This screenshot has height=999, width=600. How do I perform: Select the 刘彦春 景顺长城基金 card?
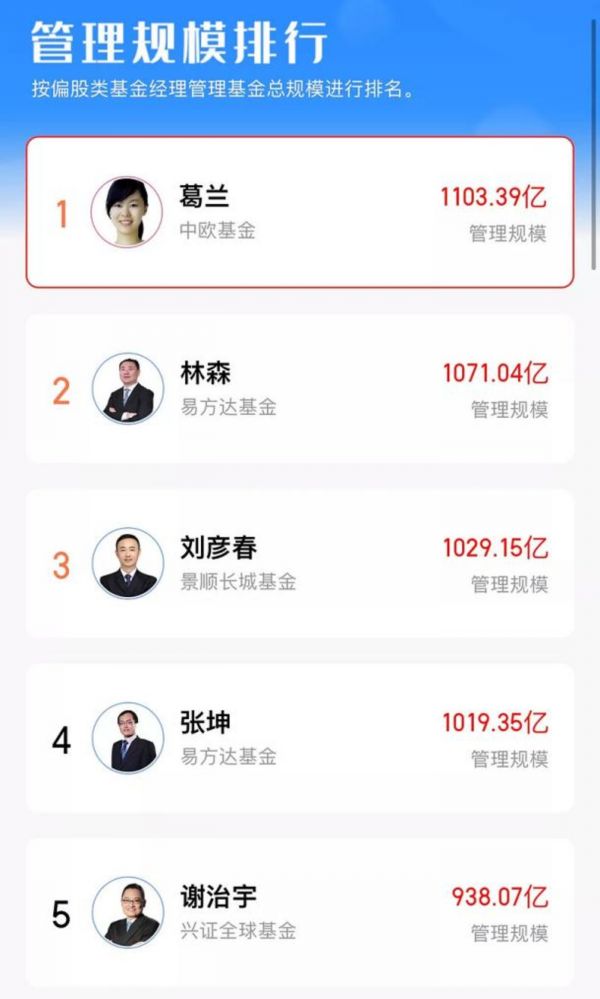(x=300, y=563)
